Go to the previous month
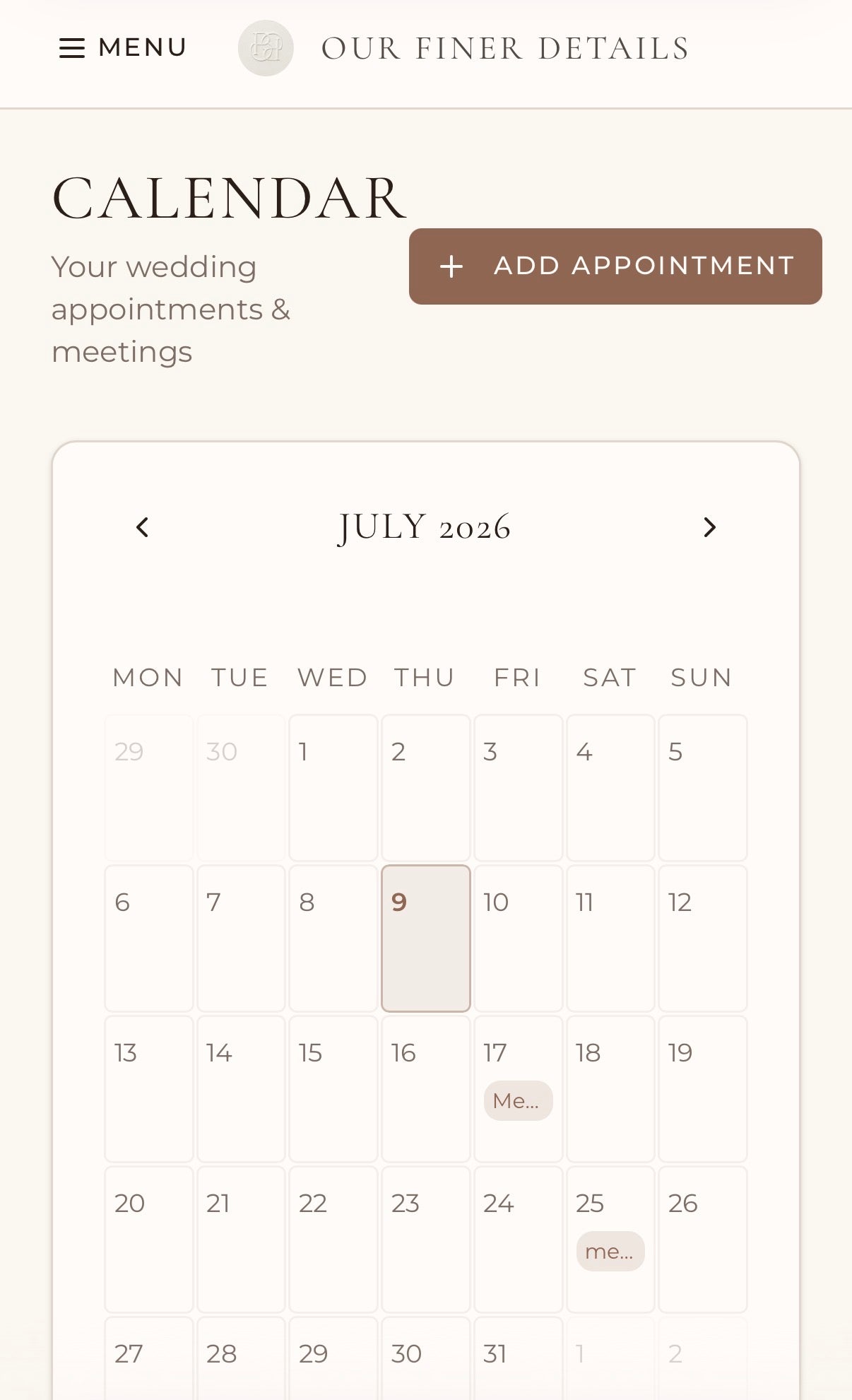Viewport: 852px width, 1400px height. (142, 527)
